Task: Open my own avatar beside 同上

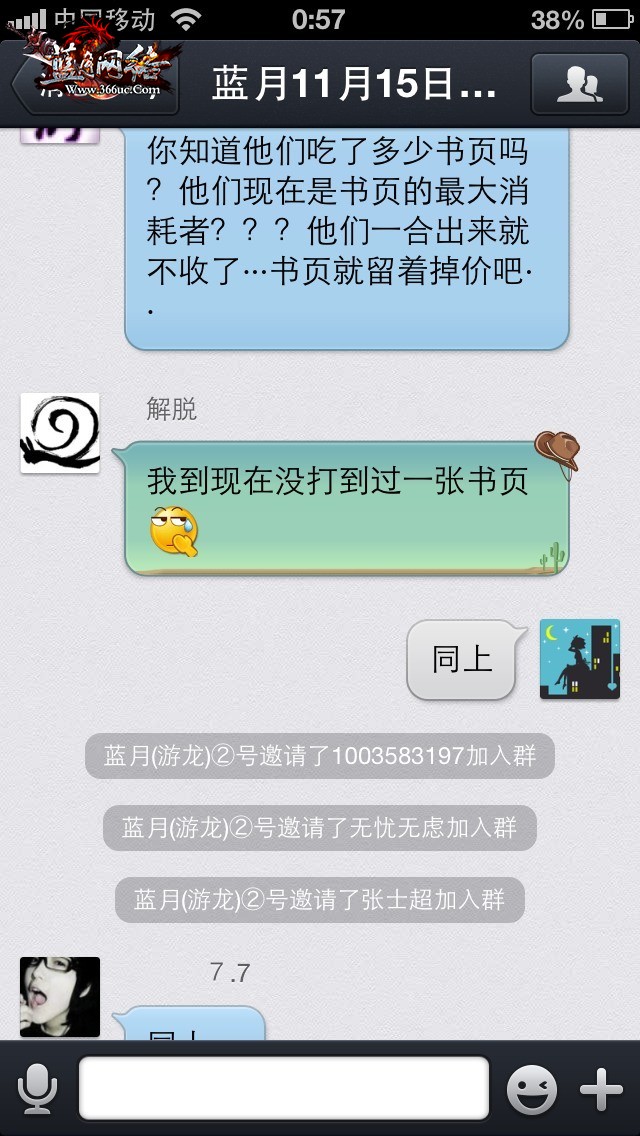Action: [580, 659]
